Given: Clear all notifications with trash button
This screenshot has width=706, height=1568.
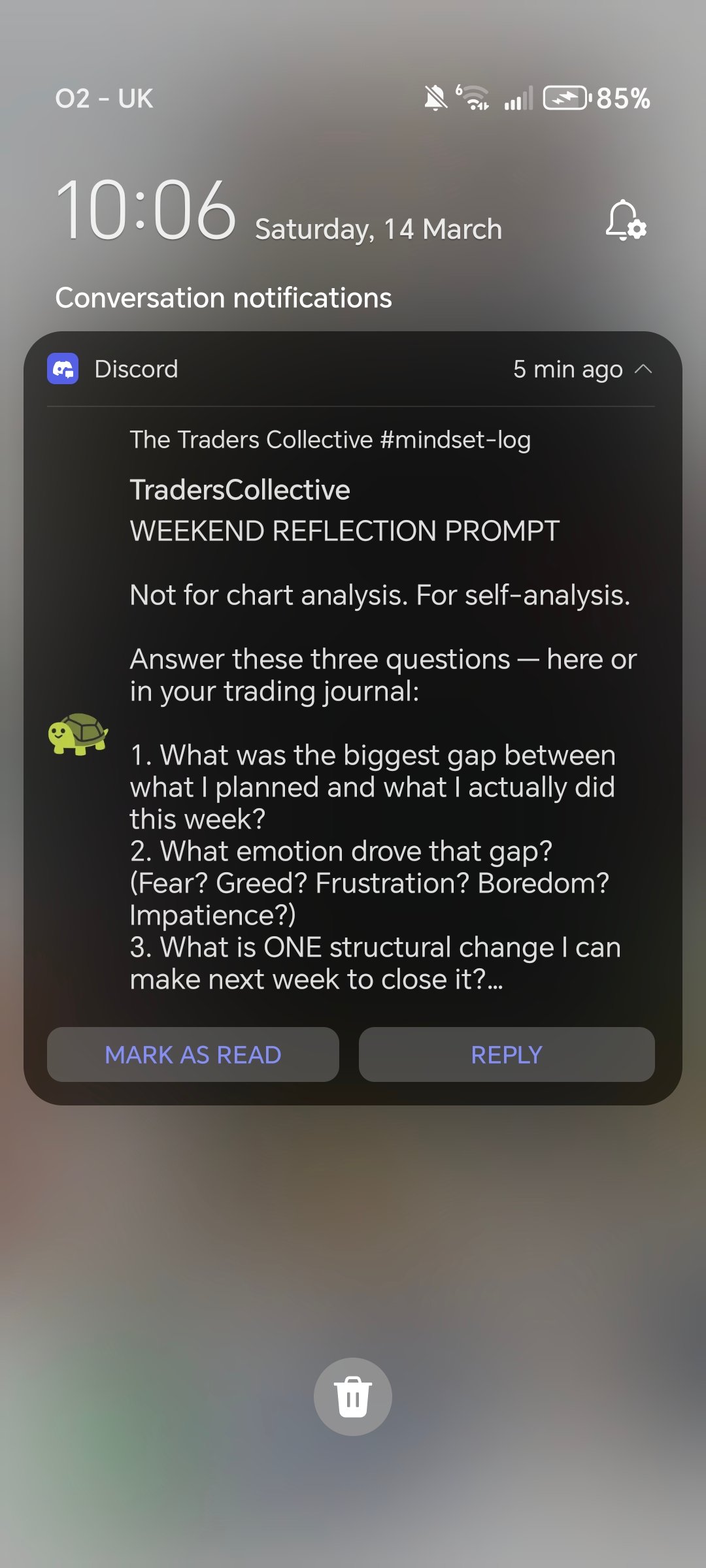Looking at the screenshot, I should [353, 1397].
